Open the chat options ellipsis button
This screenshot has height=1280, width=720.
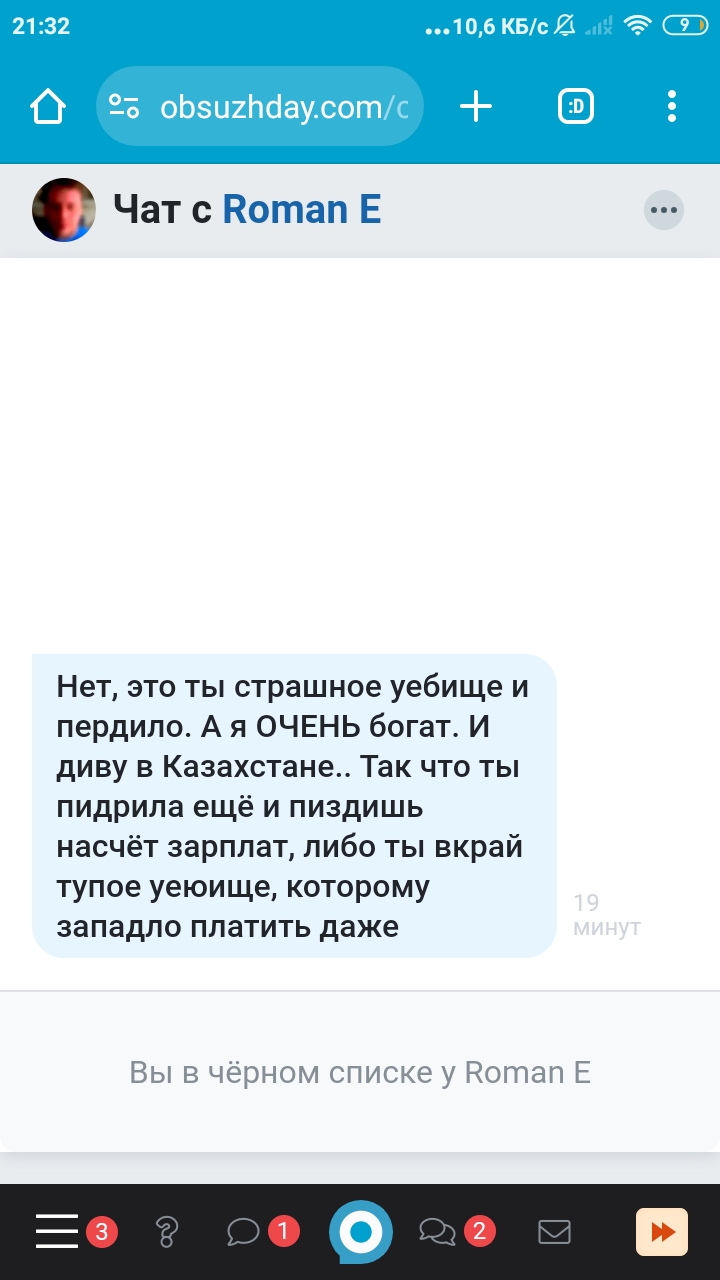pos(664,210)
